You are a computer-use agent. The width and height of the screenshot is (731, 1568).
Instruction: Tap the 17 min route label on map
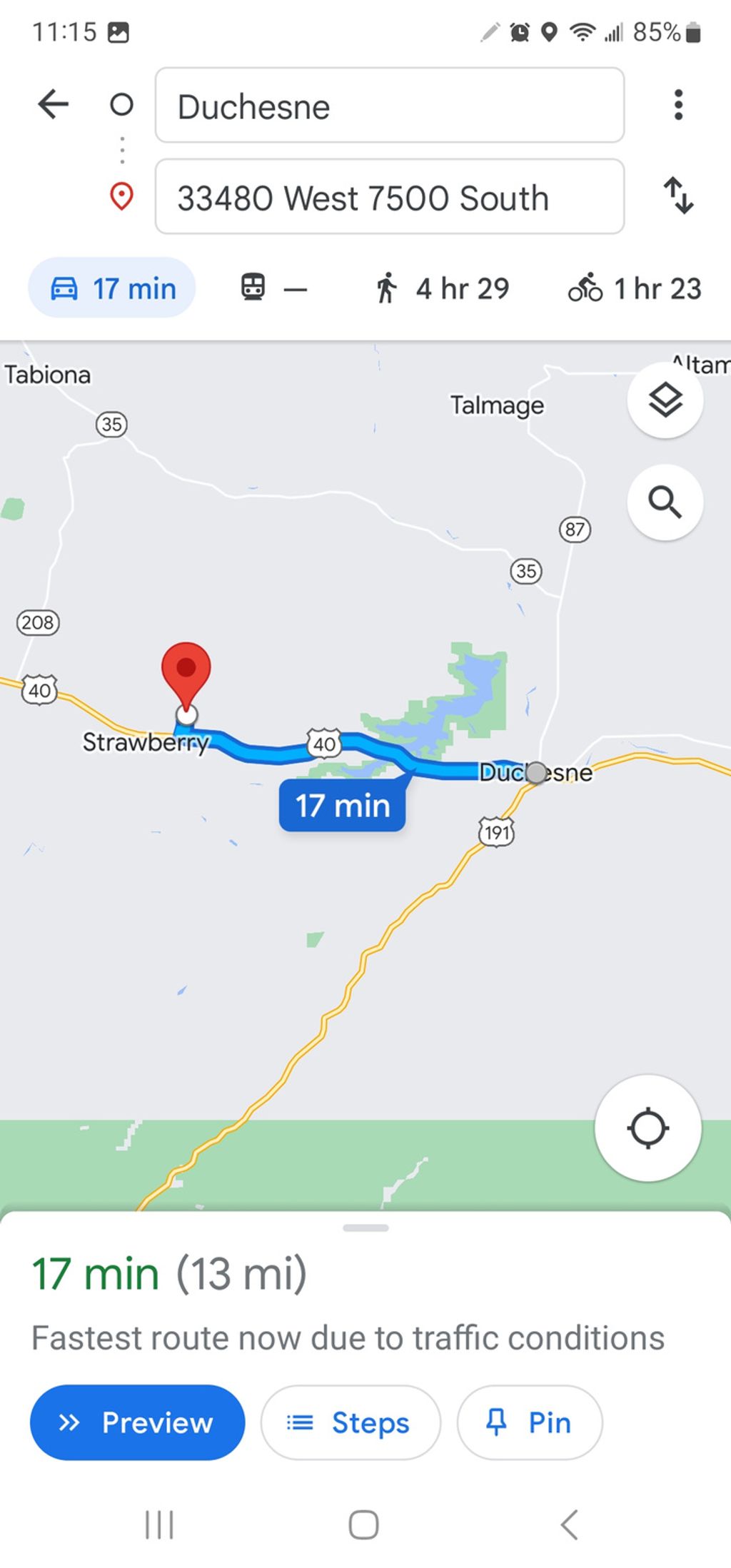(342, 806)
